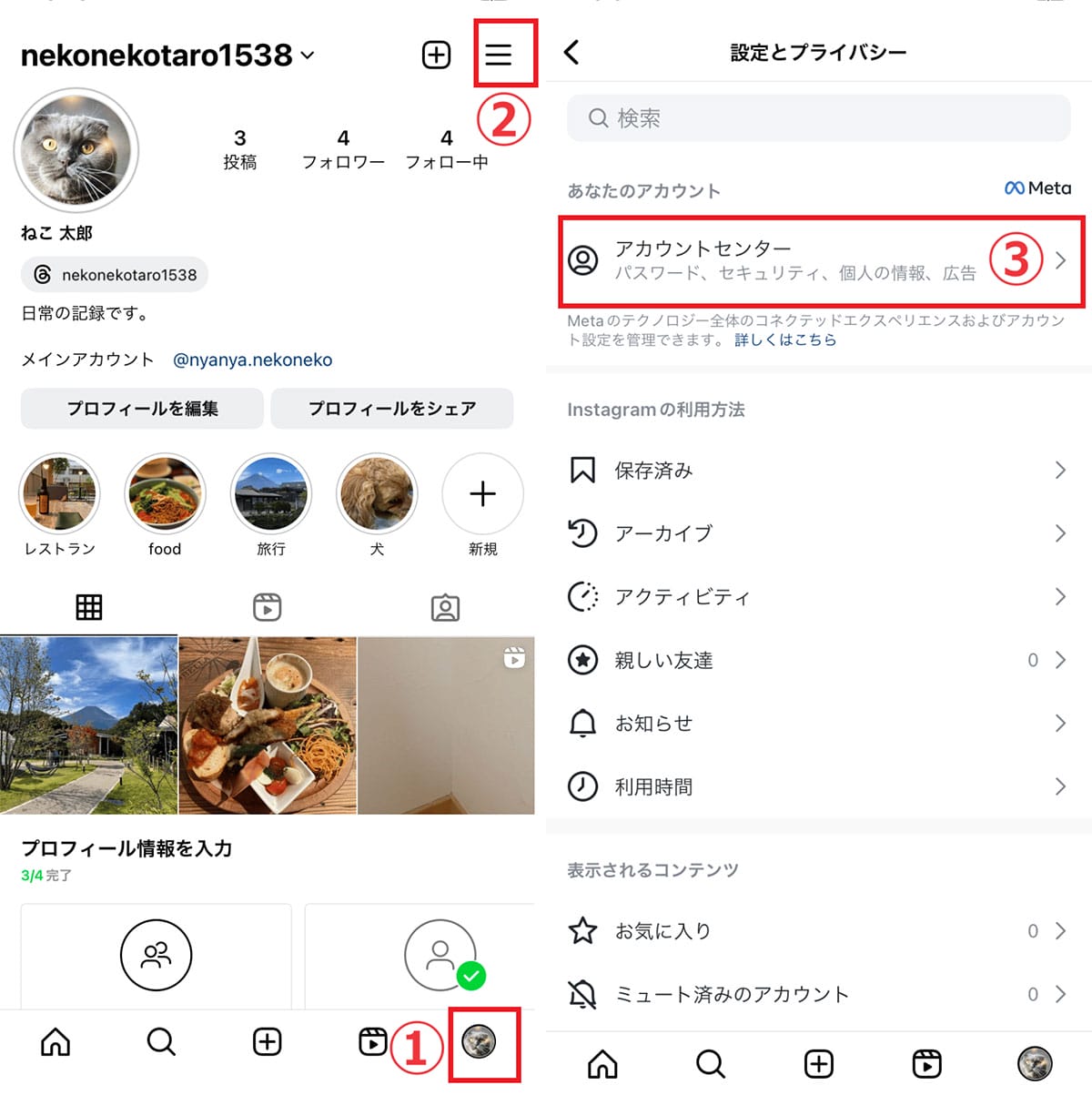This screenshot has height=1095, width=1092.
Task: Open アカウントセンター via its chevron
Action: pos(1059,260)
